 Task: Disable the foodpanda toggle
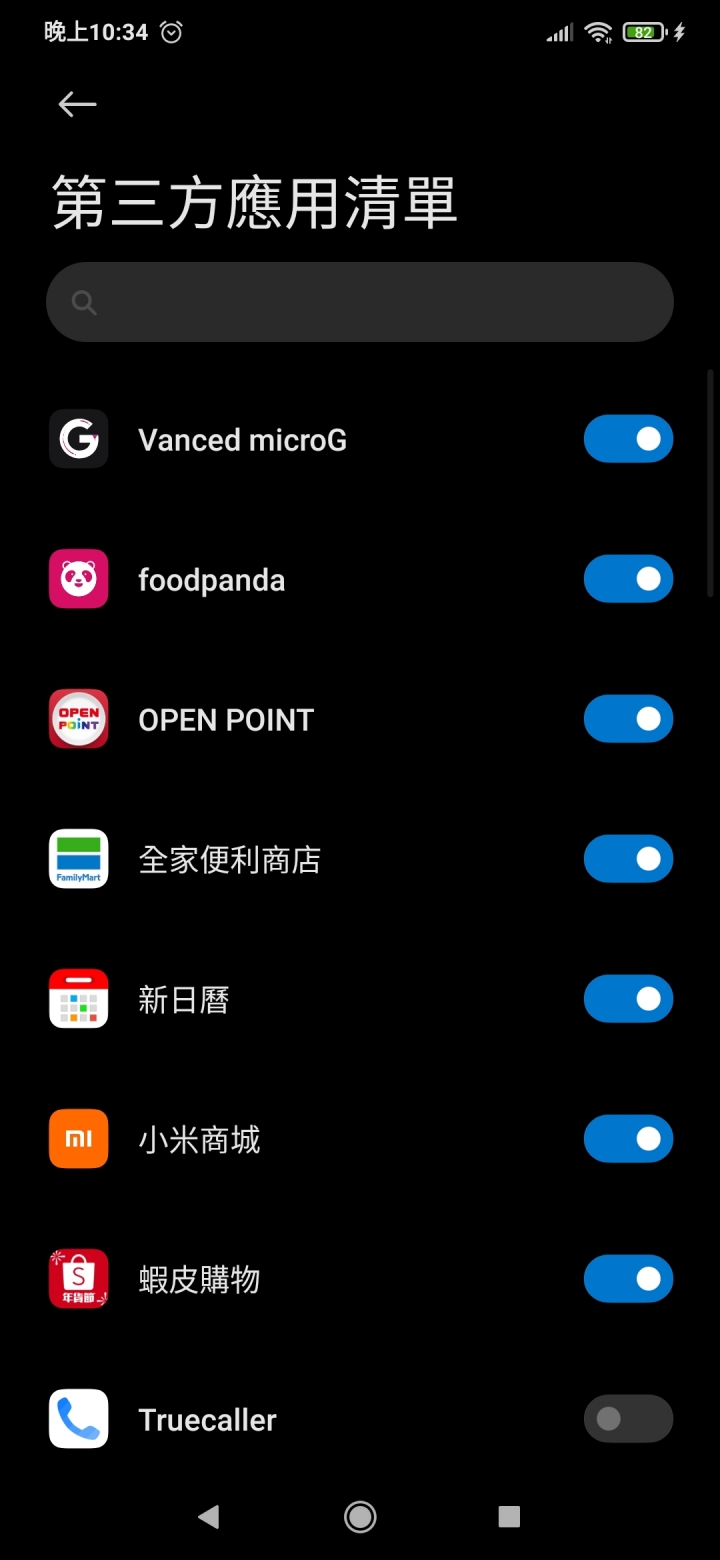tap(628, 579)
